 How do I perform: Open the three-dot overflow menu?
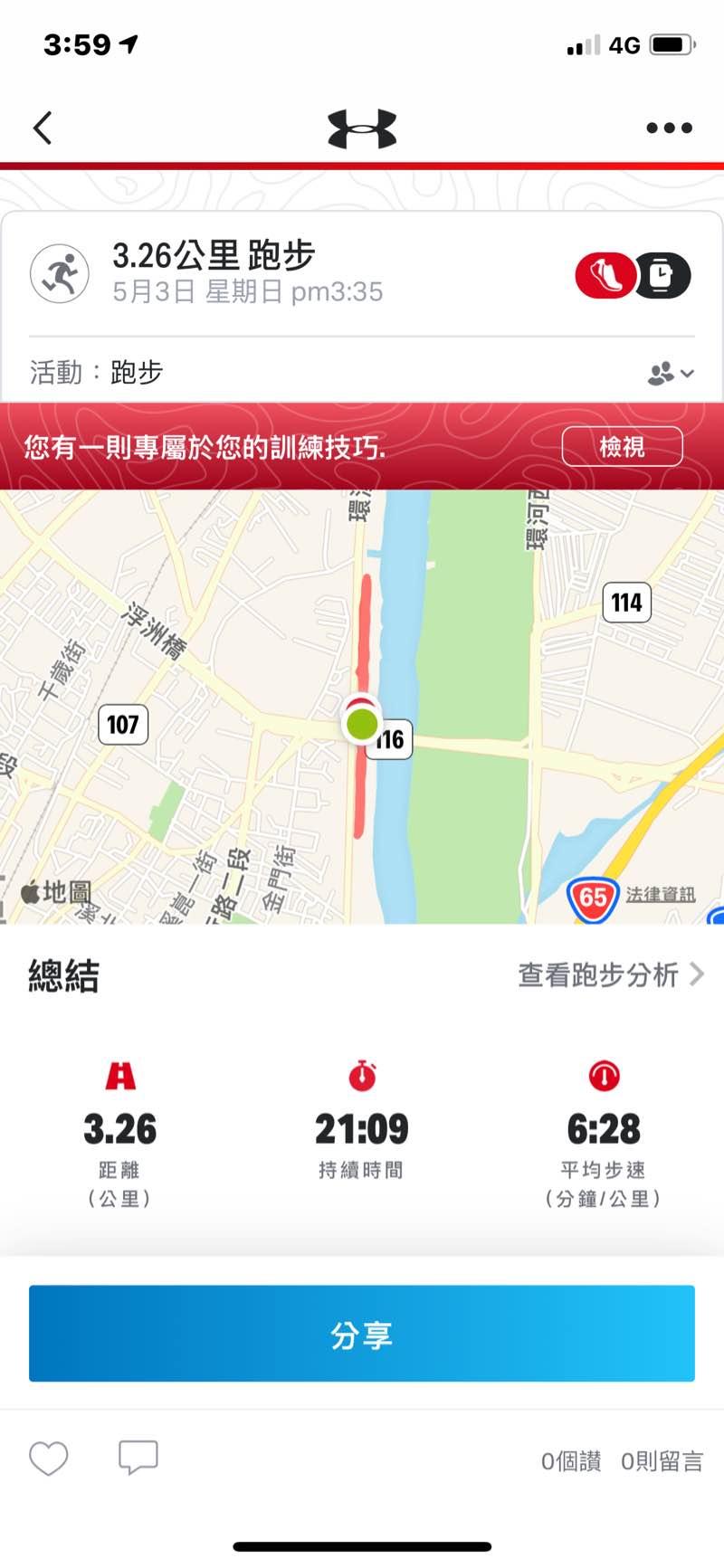(669, 128)
